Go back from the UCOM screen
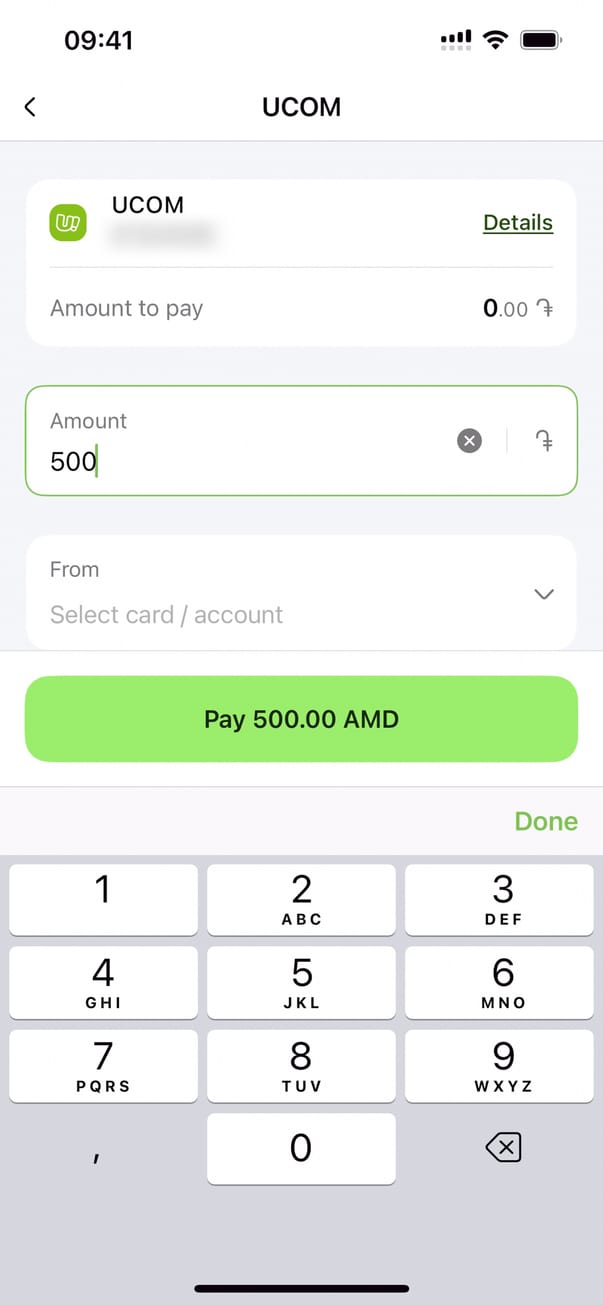Image resolution: width=603 pixels, height=1305 pixels. (x=30, y=107)
